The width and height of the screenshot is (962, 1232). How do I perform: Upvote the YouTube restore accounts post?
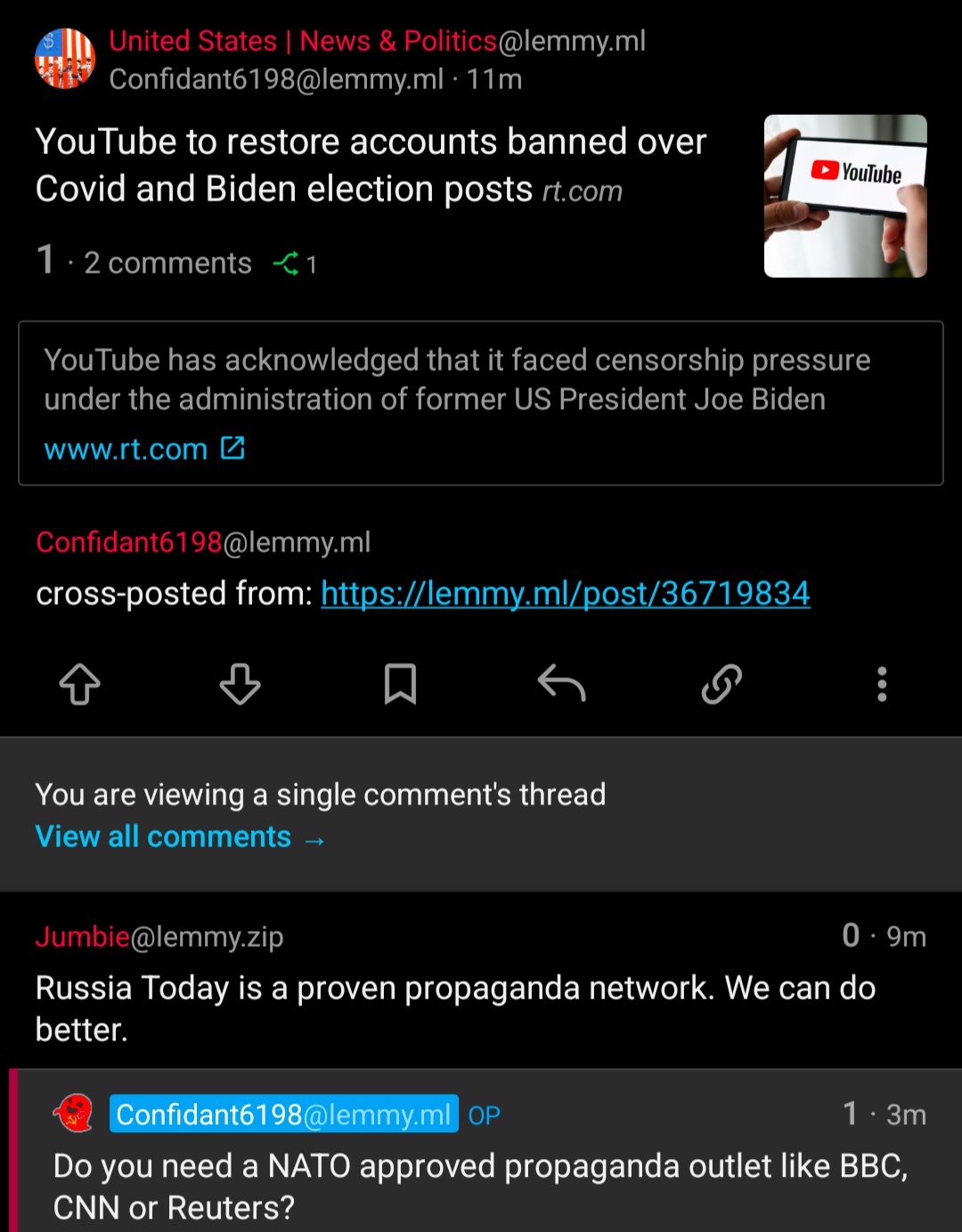click(x=80, y=684)
